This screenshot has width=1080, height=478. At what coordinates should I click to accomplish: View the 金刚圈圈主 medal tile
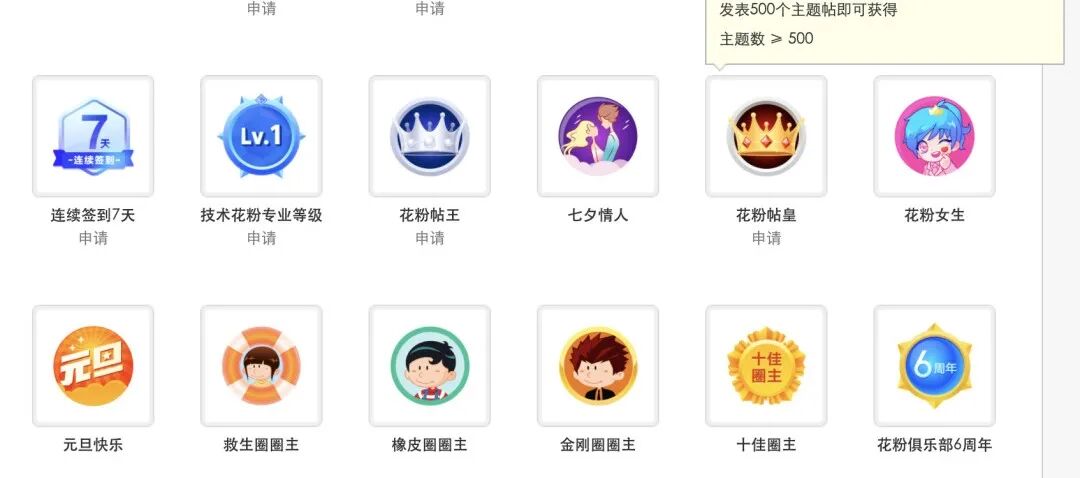(598, 366)
